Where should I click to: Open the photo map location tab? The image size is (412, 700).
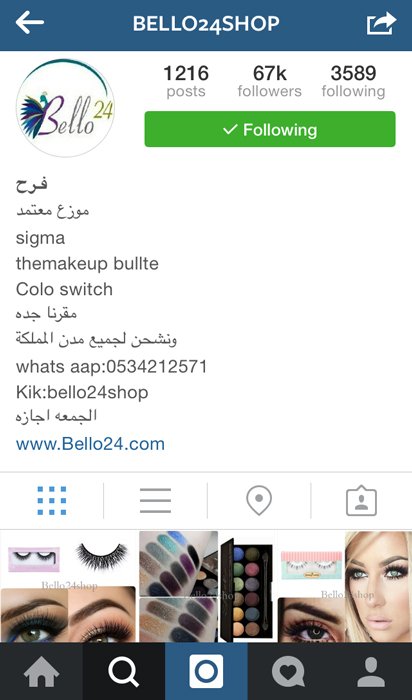(x=259, y=500)
